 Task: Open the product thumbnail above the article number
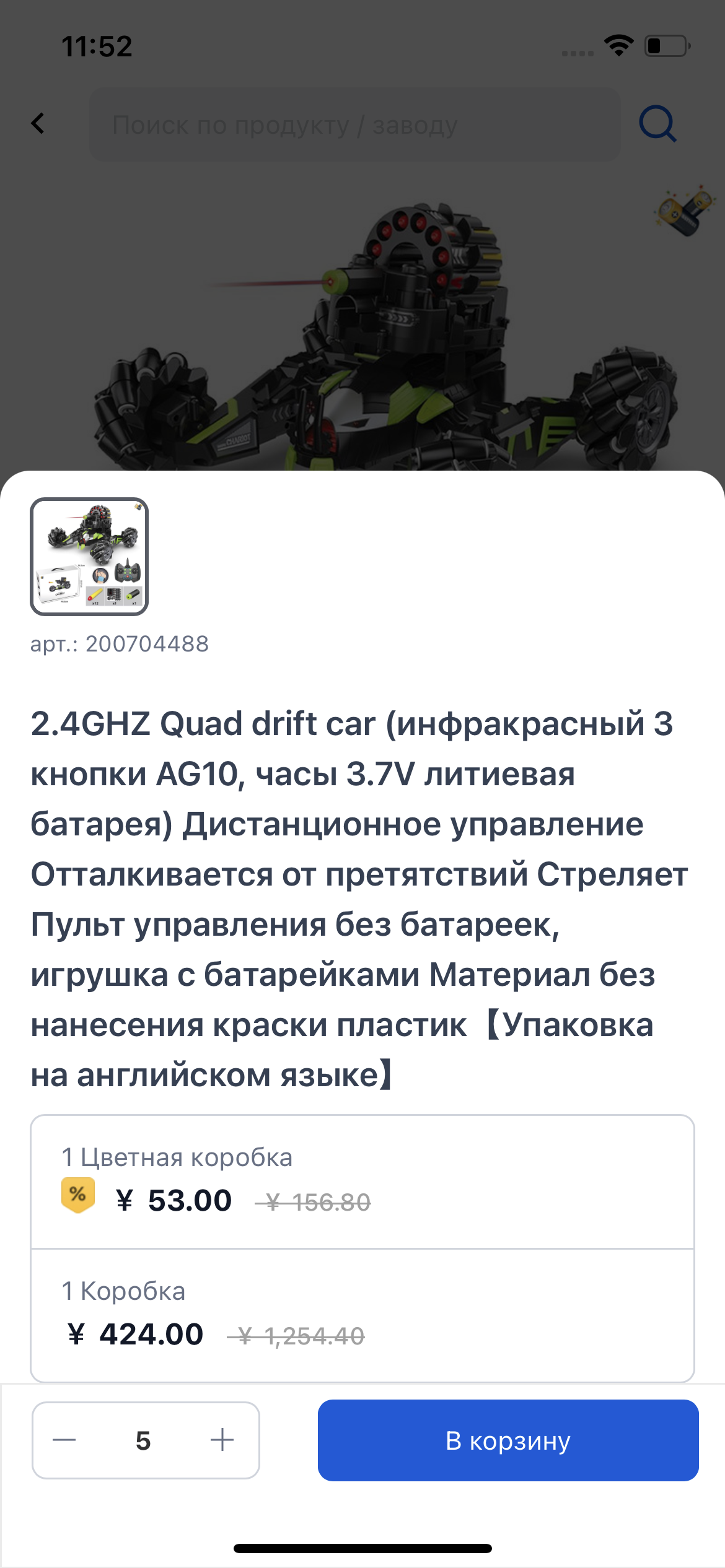pyautogui.click(x=89, y=556)
